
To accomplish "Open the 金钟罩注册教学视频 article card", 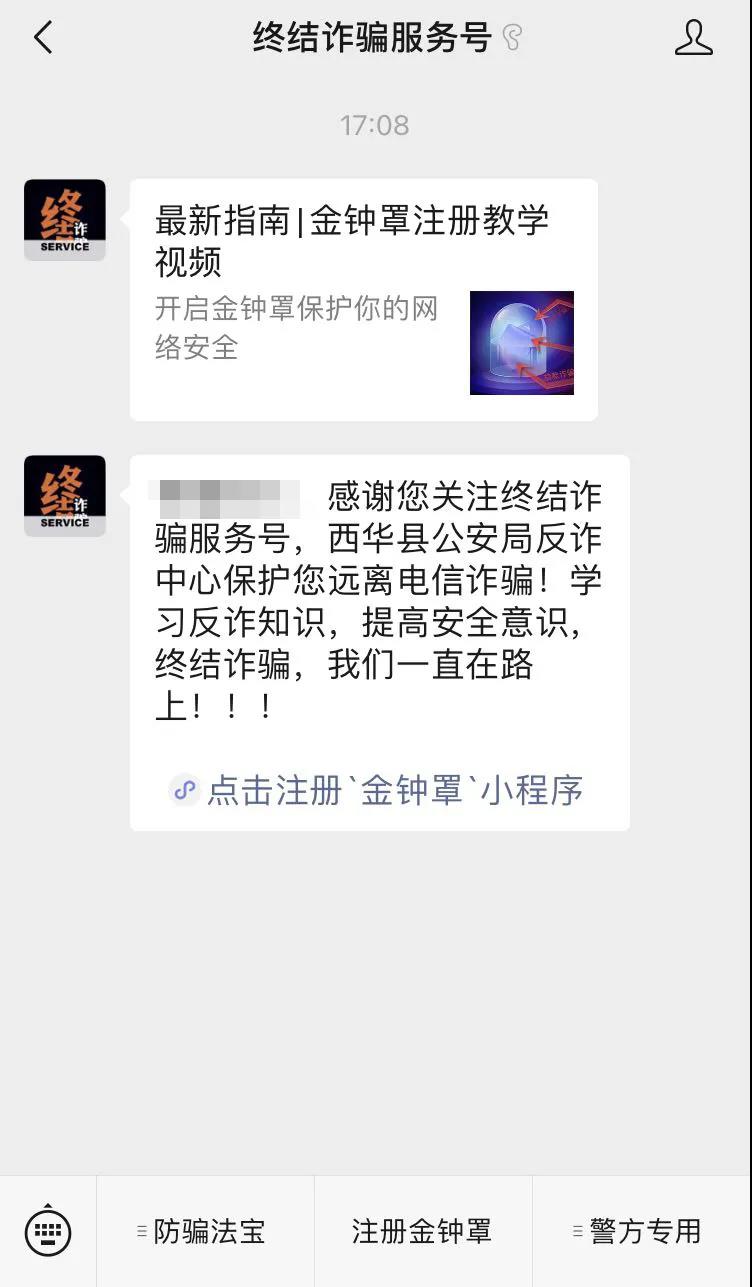I will pos(363,299).
